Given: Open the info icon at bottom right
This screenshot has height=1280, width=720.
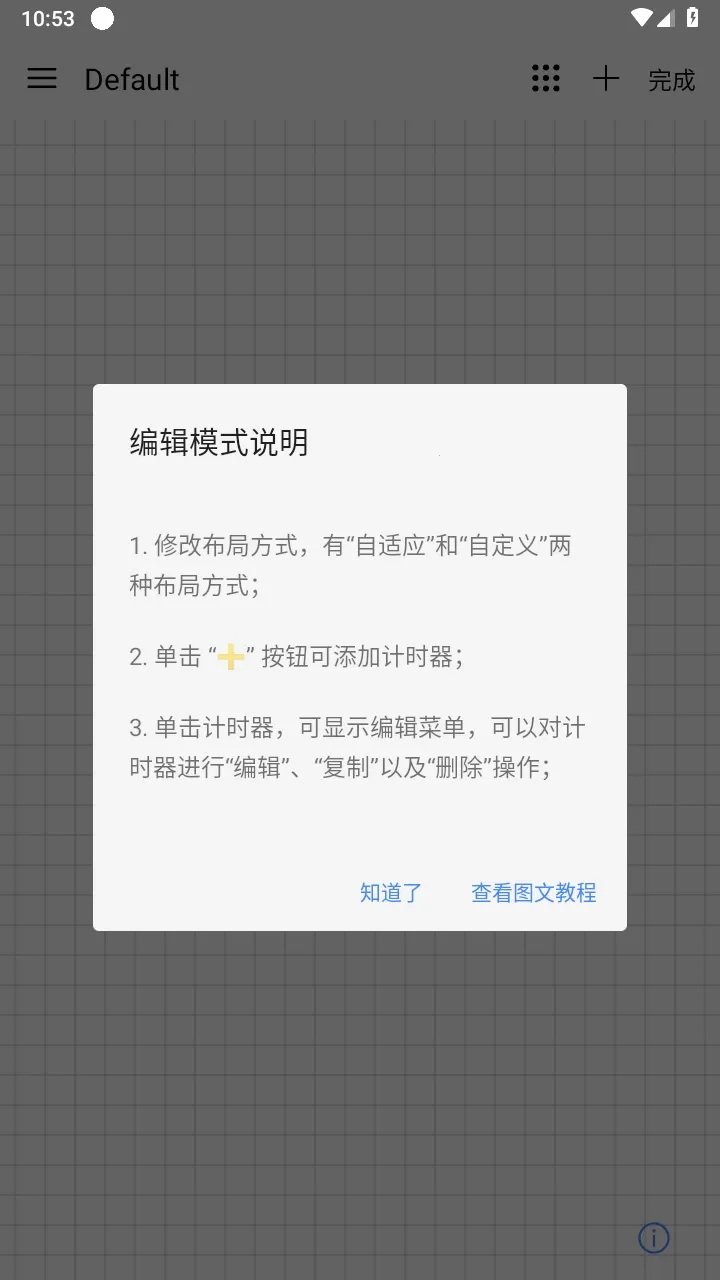Looking at the screenshot, I should pyautogui.click(x=654, y=1238).
